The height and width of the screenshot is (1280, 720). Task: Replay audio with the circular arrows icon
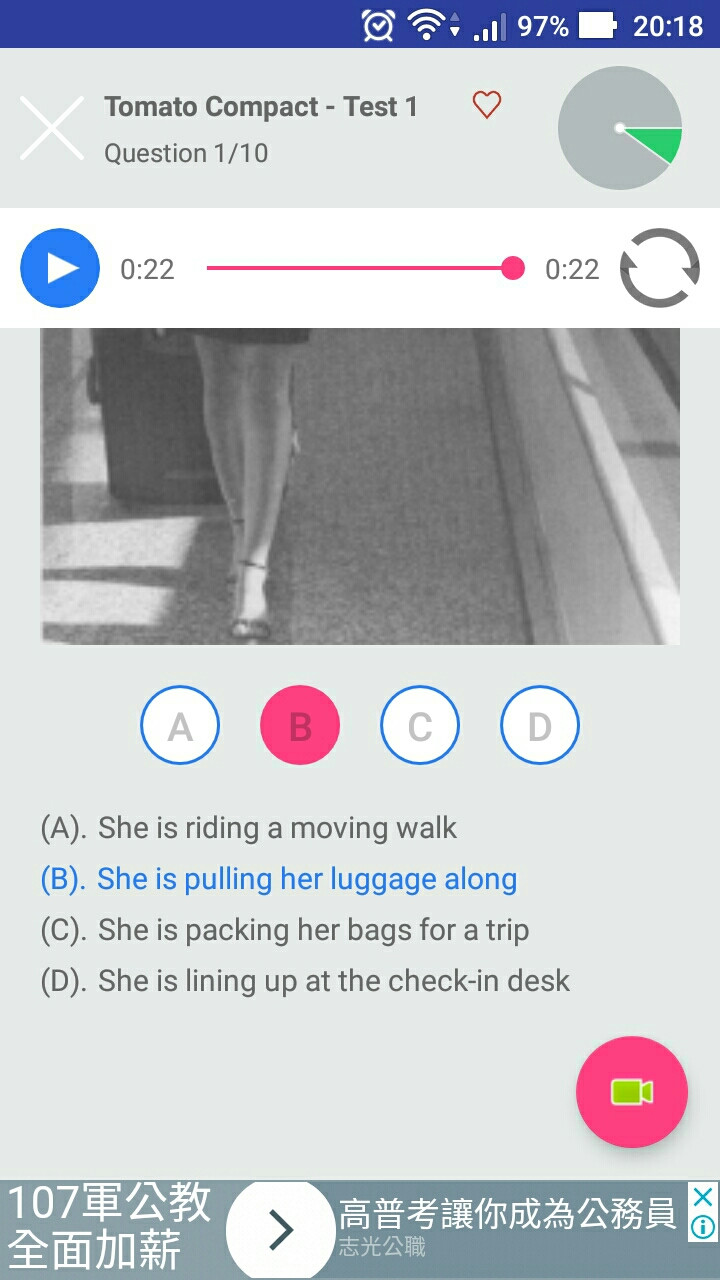(659, 268)
